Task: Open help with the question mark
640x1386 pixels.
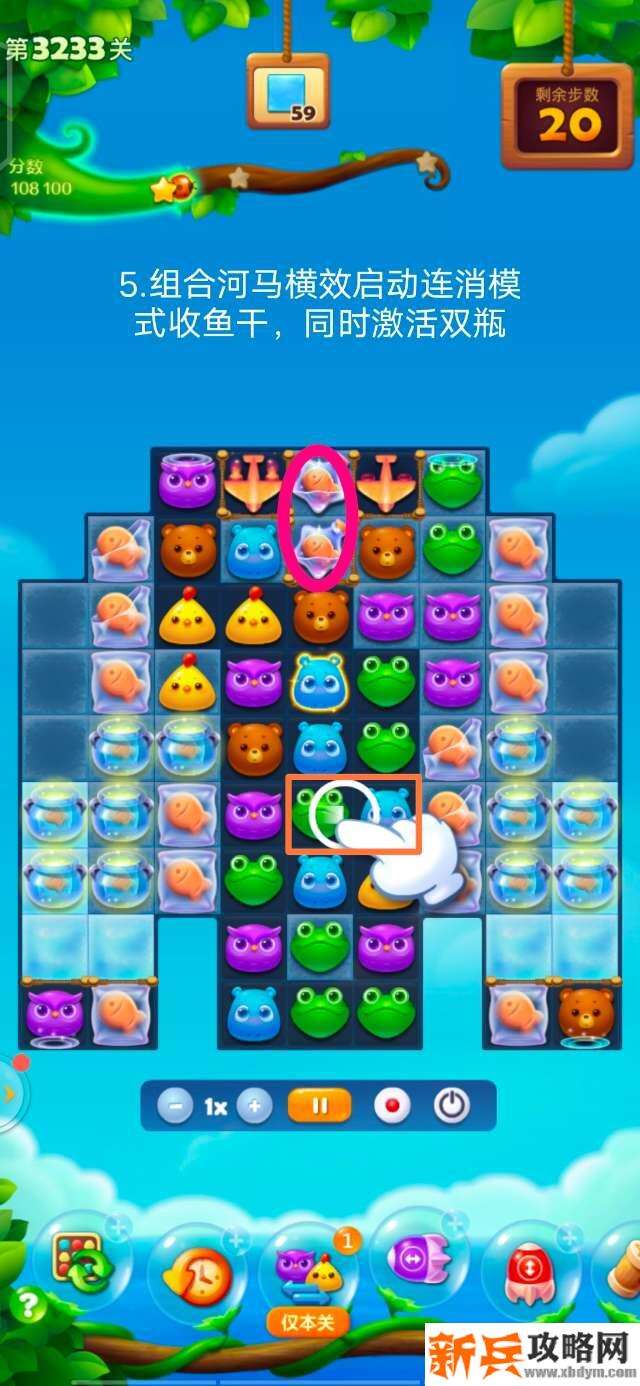Action: click(28, 1304)
